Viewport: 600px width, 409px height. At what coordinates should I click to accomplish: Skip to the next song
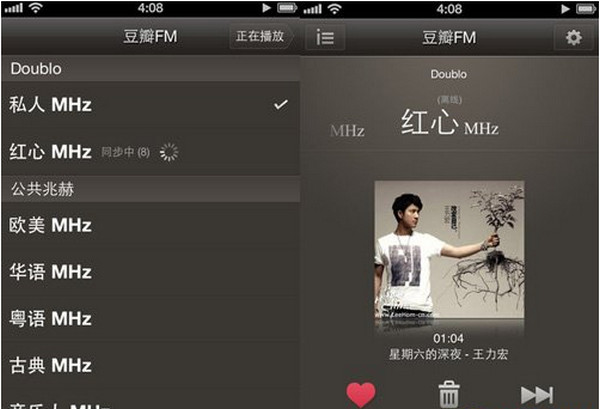point(537,394)
